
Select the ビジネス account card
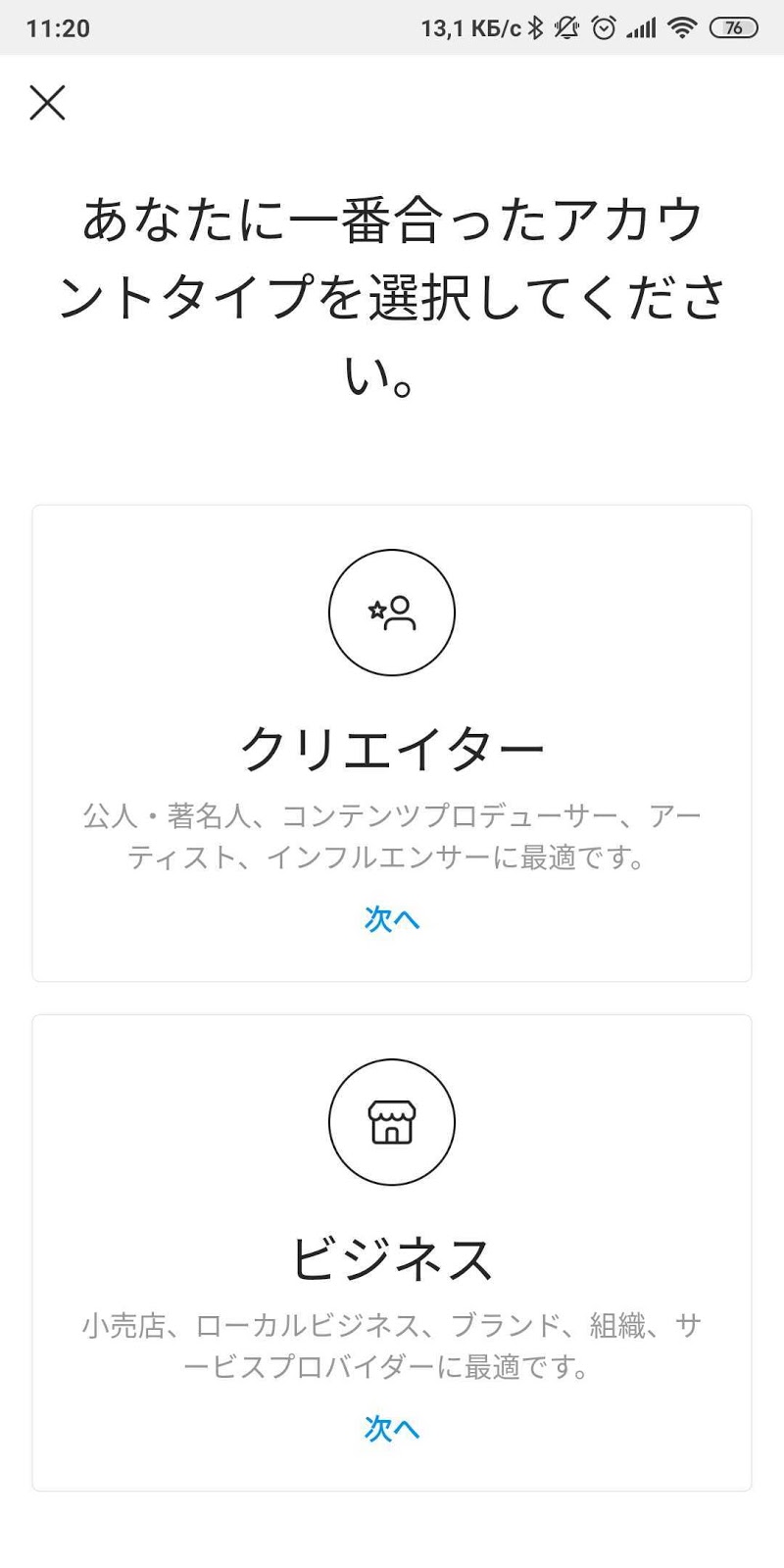click(x=392, y=1252)
